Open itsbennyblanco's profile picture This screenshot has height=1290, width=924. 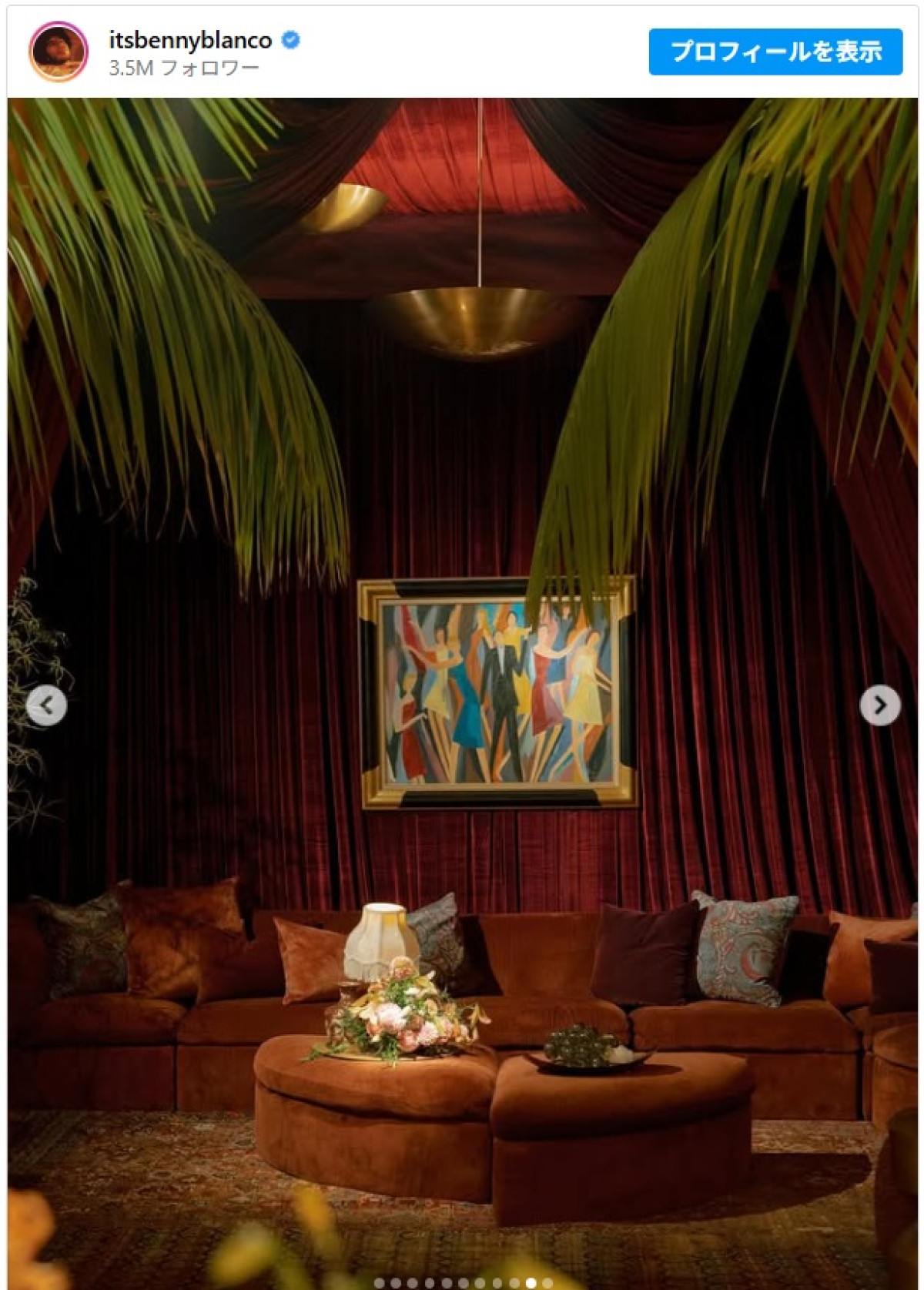tap(59, 52)
